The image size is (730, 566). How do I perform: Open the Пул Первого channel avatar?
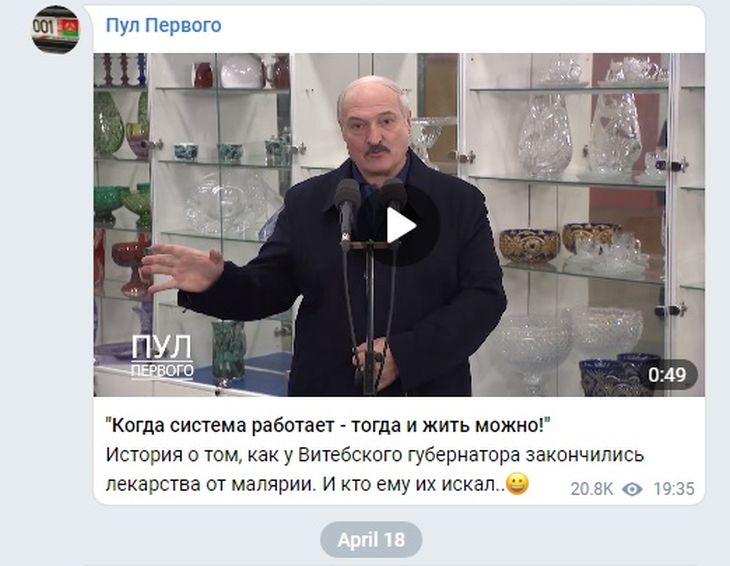click(55, 29)
